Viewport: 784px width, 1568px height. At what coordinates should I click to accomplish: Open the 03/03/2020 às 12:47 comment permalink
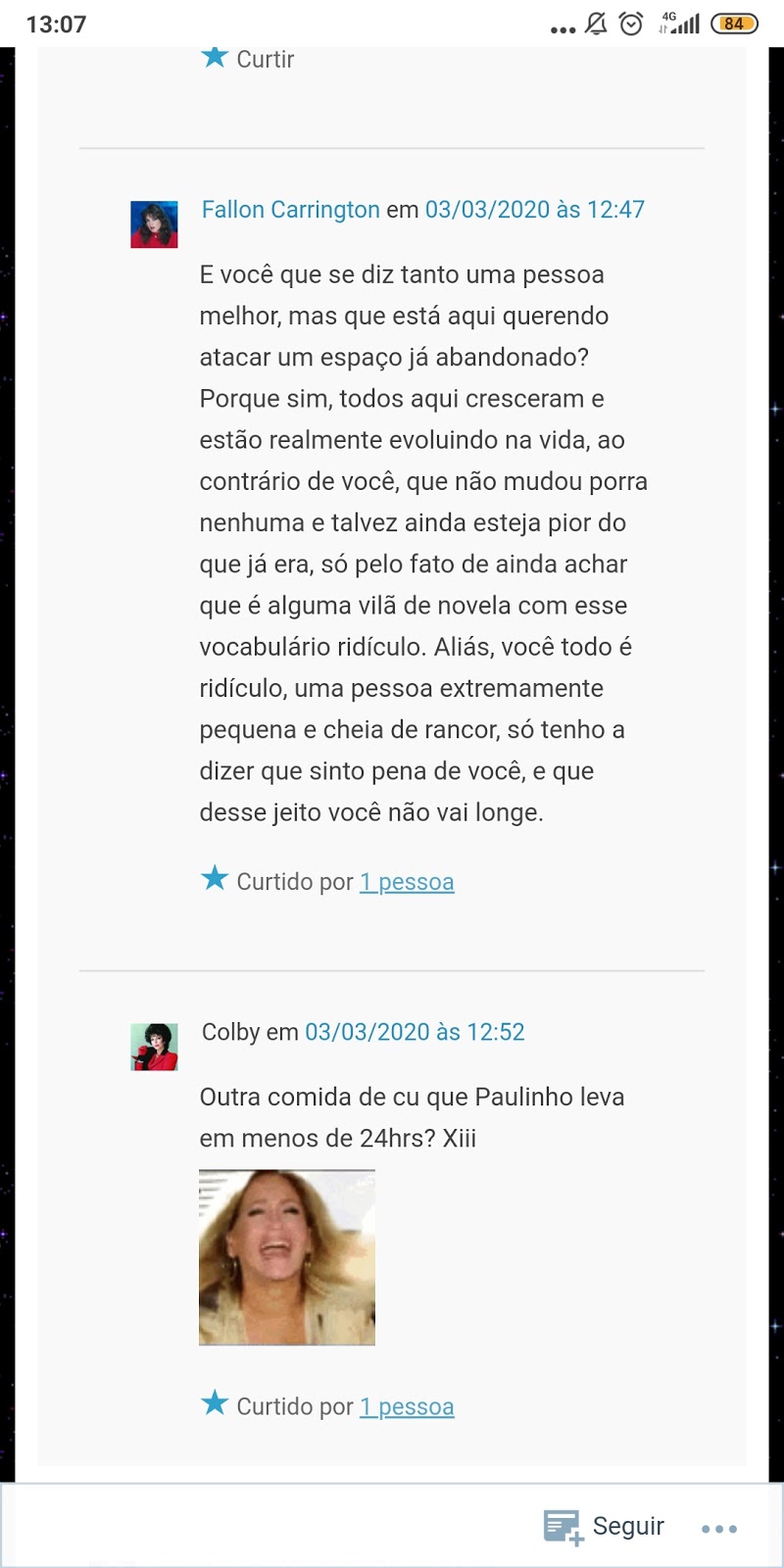534,210
